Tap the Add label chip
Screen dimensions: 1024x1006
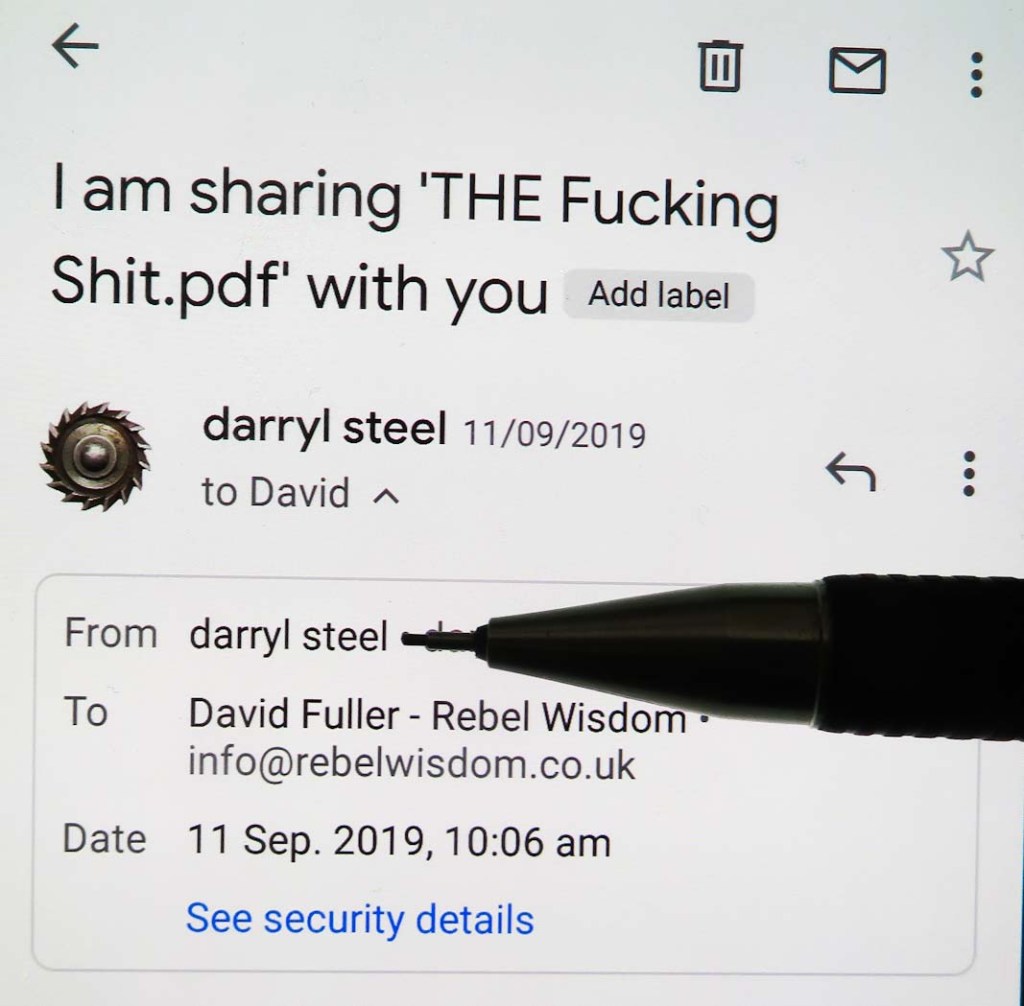click(658, 295)
